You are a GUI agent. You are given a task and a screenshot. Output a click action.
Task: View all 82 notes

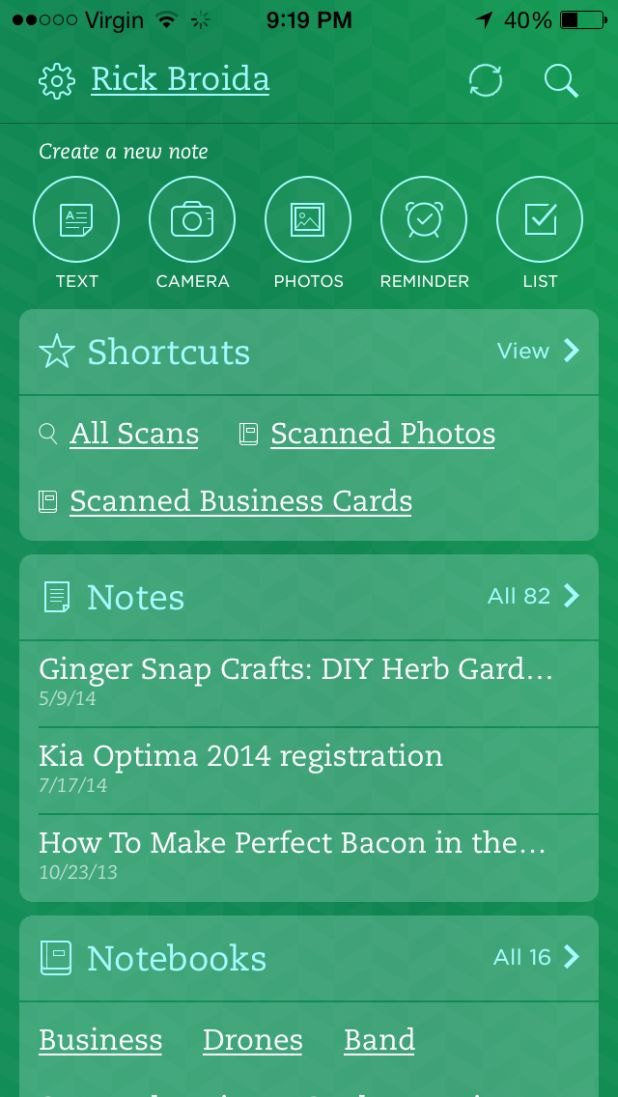tap(533, 596)
